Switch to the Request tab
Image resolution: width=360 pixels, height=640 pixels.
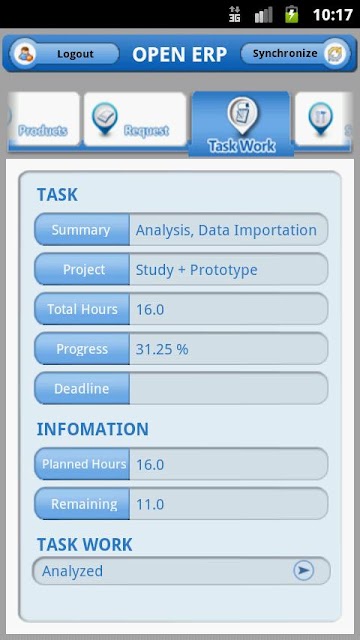(x=135, y=119)
